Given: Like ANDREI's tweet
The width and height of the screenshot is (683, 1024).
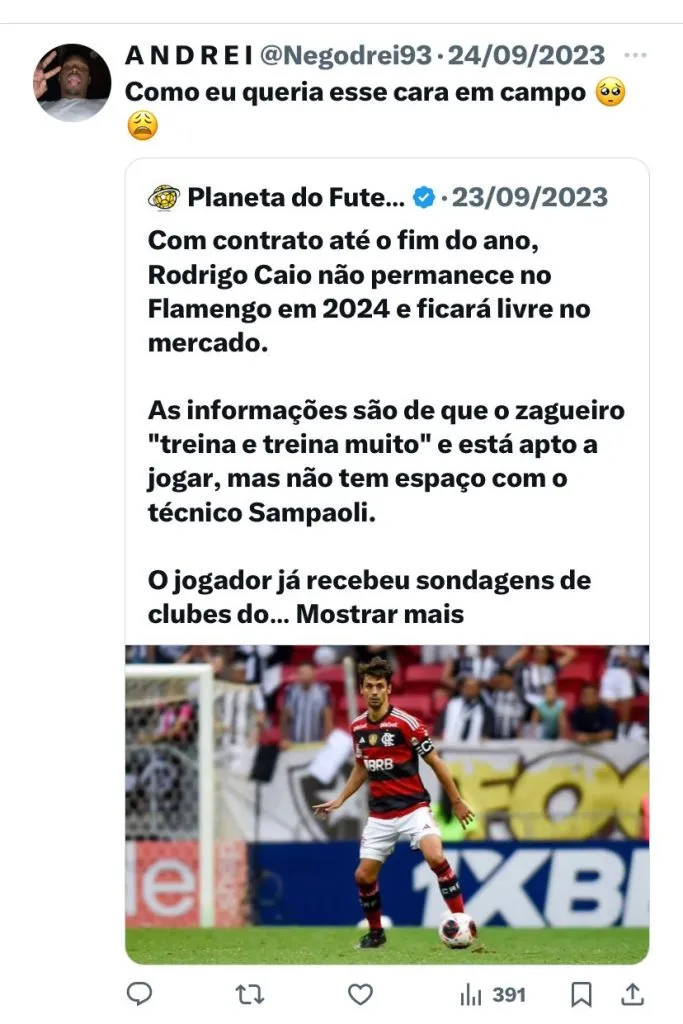Looking at the screenshot, I should (360, 994).
